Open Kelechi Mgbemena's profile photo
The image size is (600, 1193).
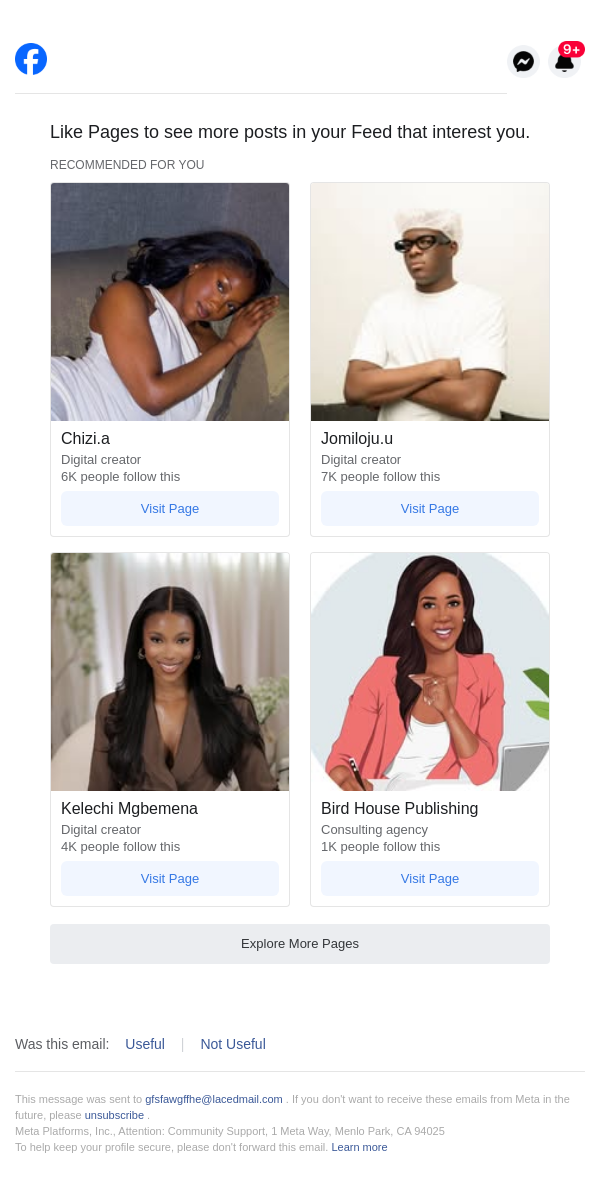click(170, 672)
